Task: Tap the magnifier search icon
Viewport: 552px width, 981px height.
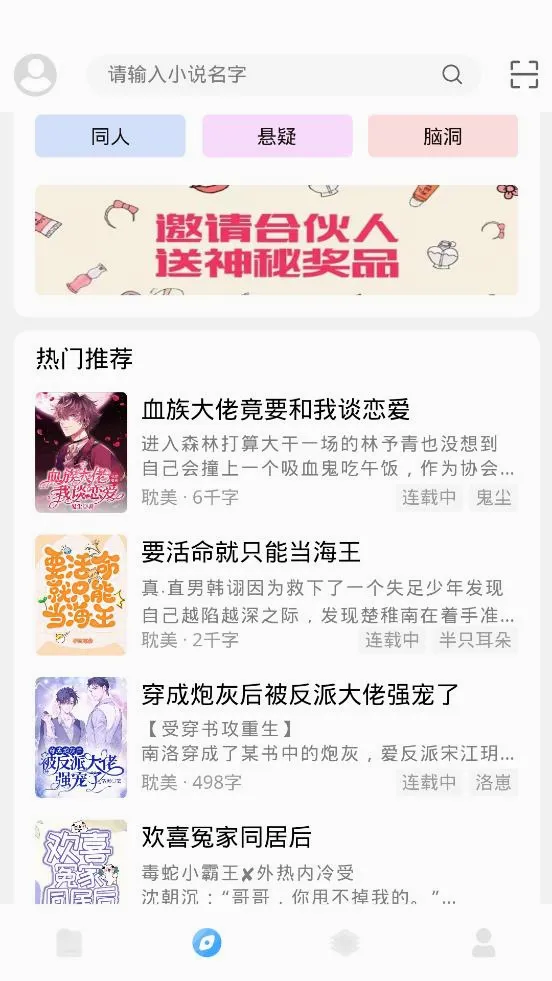Action: tap(452, 74)
